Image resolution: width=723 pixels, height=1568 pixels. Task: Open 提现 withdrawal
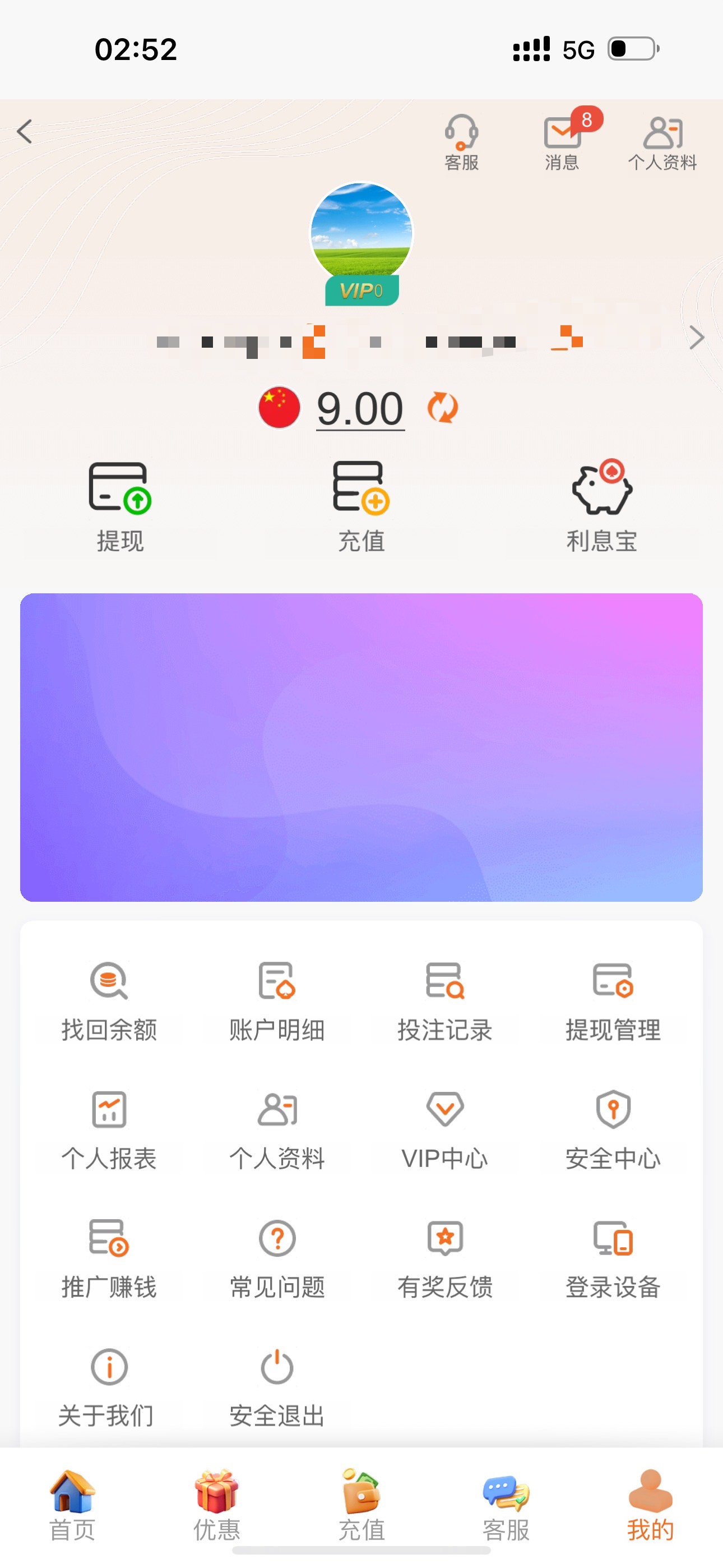[120, 506]
